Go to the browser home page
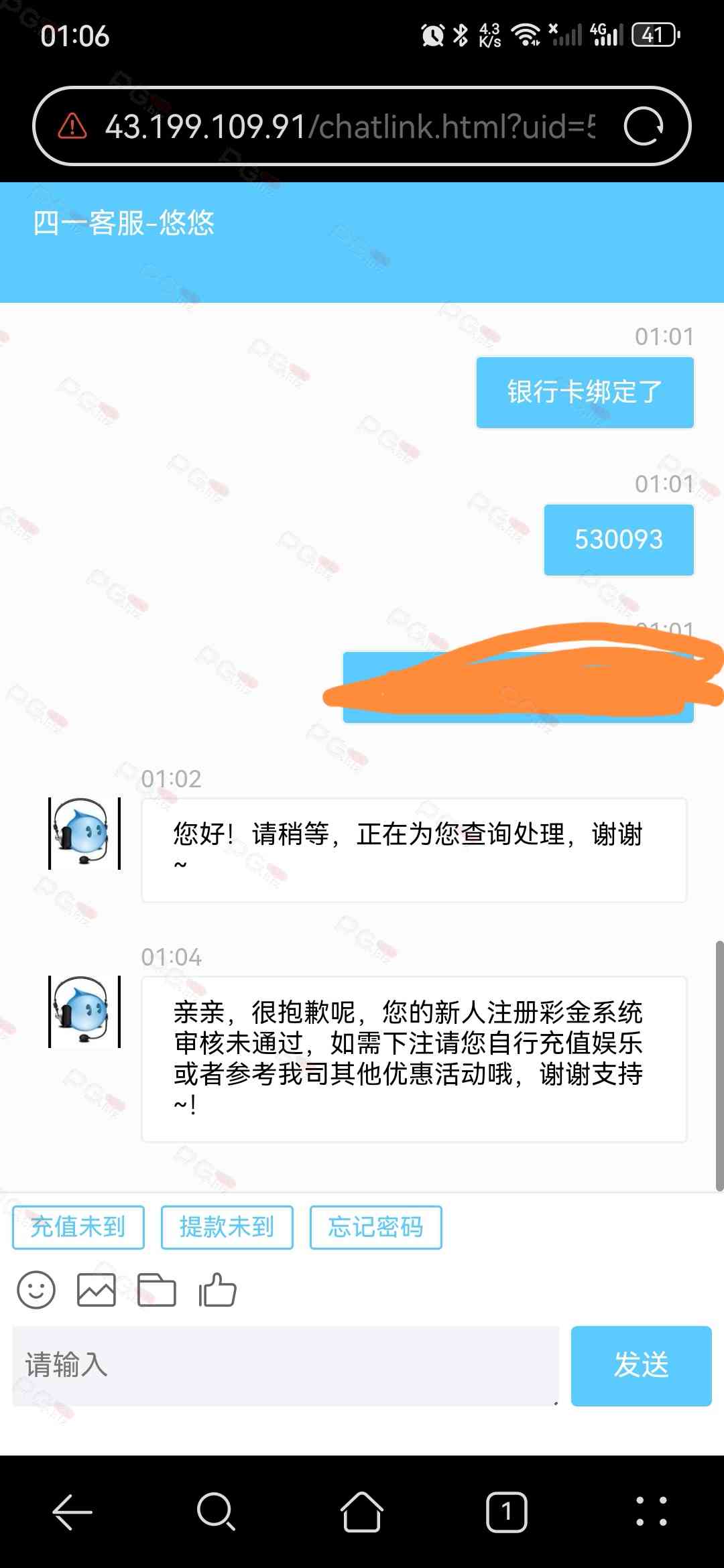This screenshot has height=1568, width=724. 362,1512
